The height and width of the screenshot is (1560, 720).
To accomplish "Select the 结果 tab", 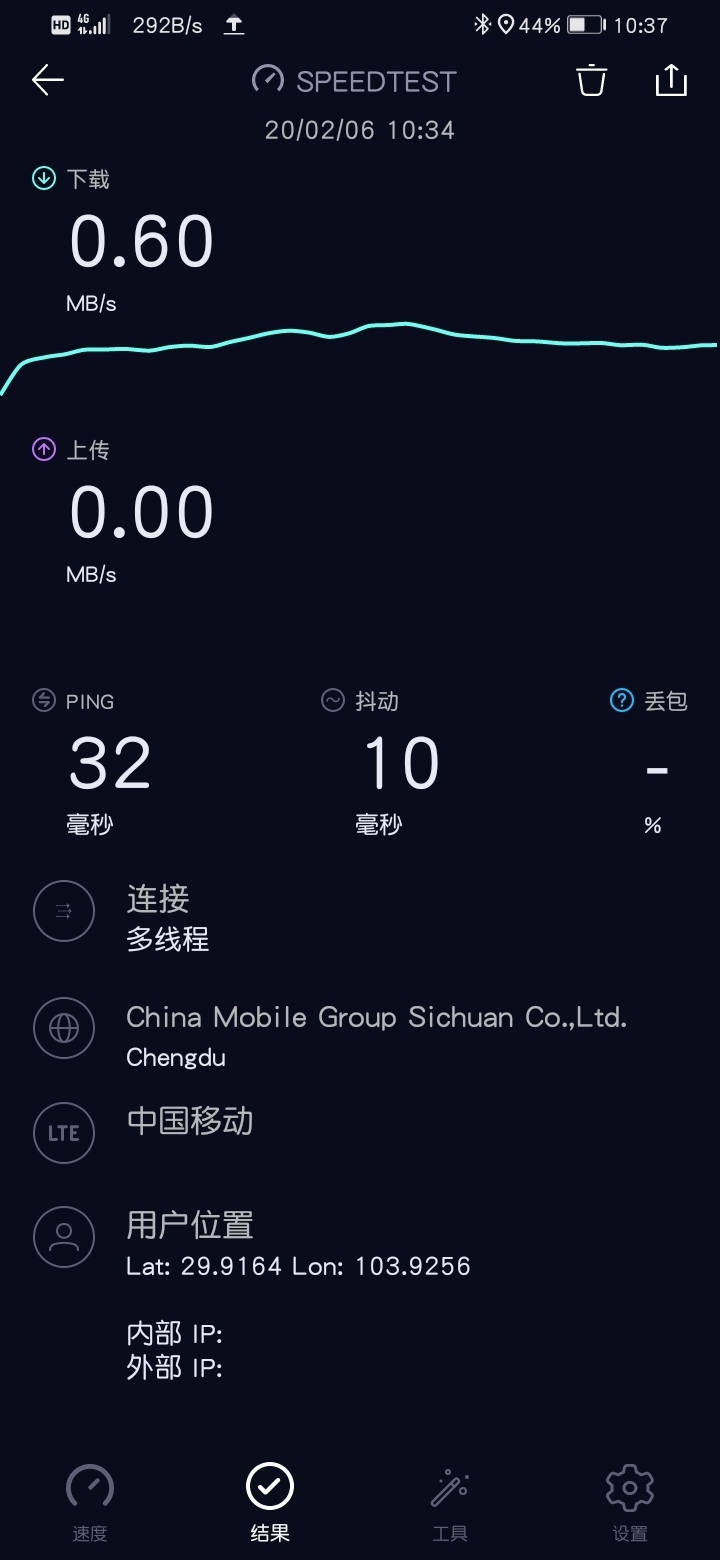I will 270,1503.
